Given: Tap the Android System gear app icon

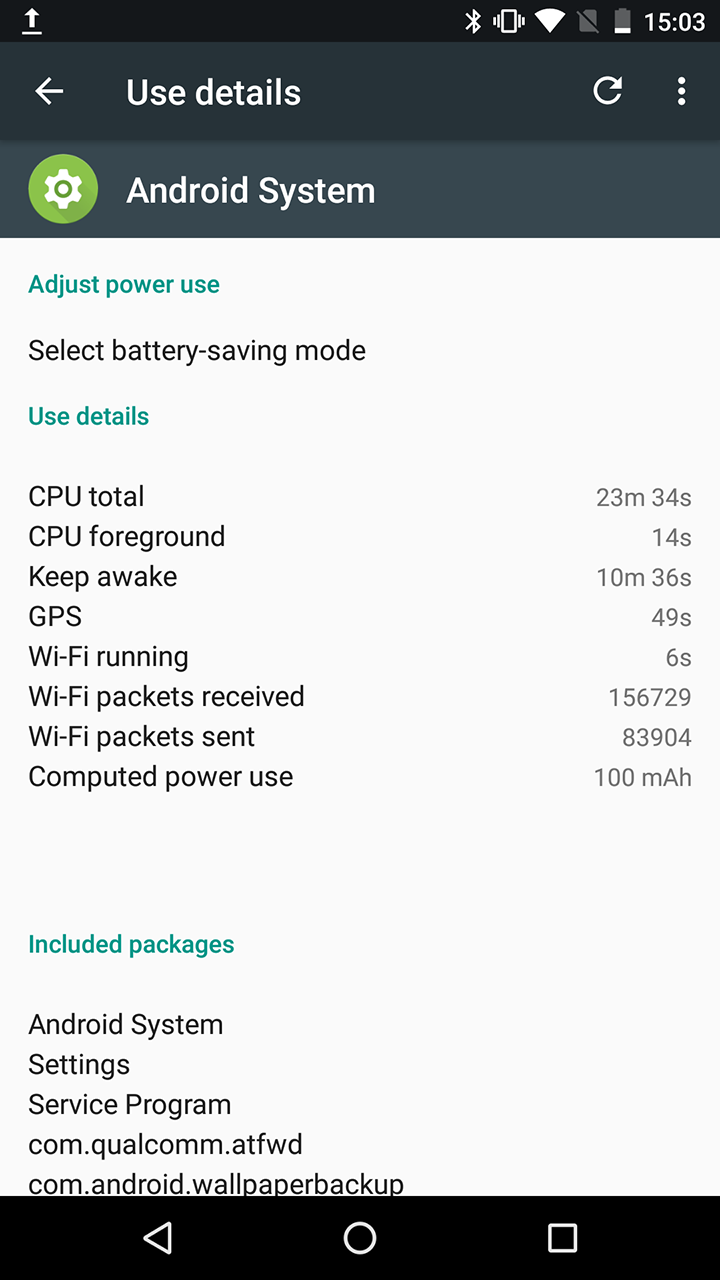Looking at the screenshot, I should [63, 189].
